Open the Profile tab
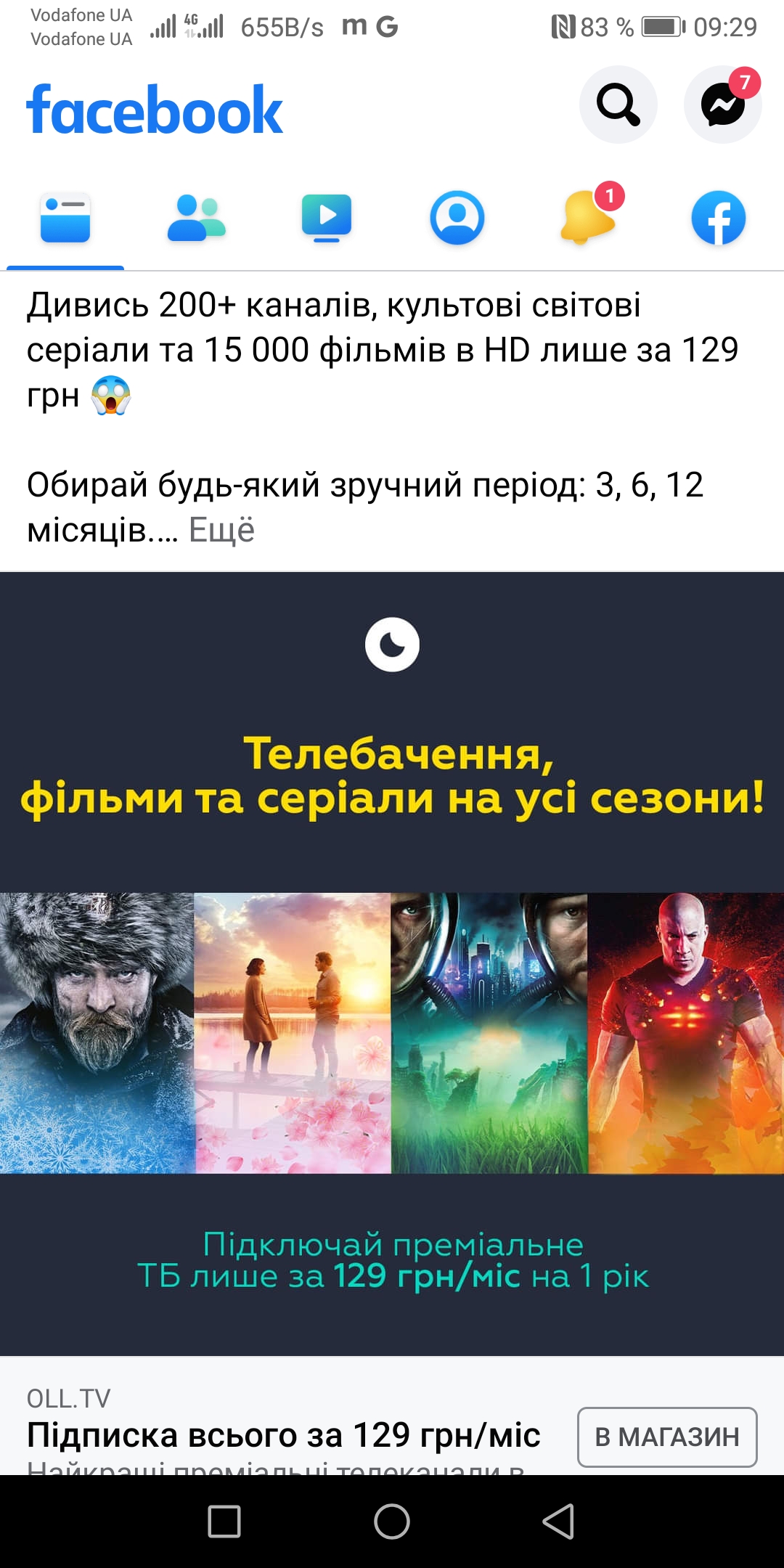This screenshot has width=784, height=1568. point(457,218)
